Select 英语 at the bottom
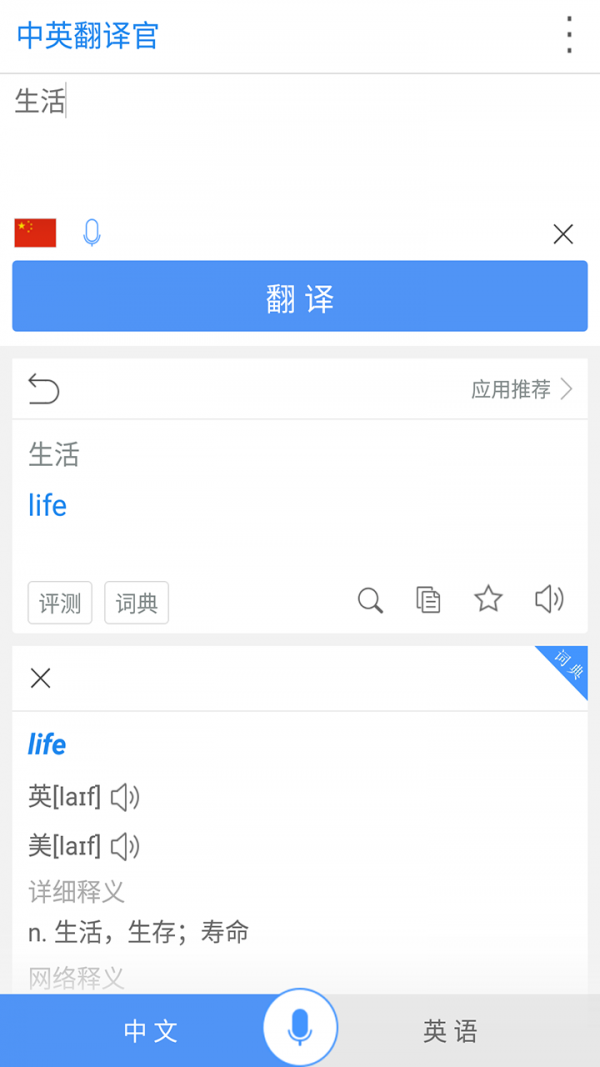 click(x=450, y=1031)
